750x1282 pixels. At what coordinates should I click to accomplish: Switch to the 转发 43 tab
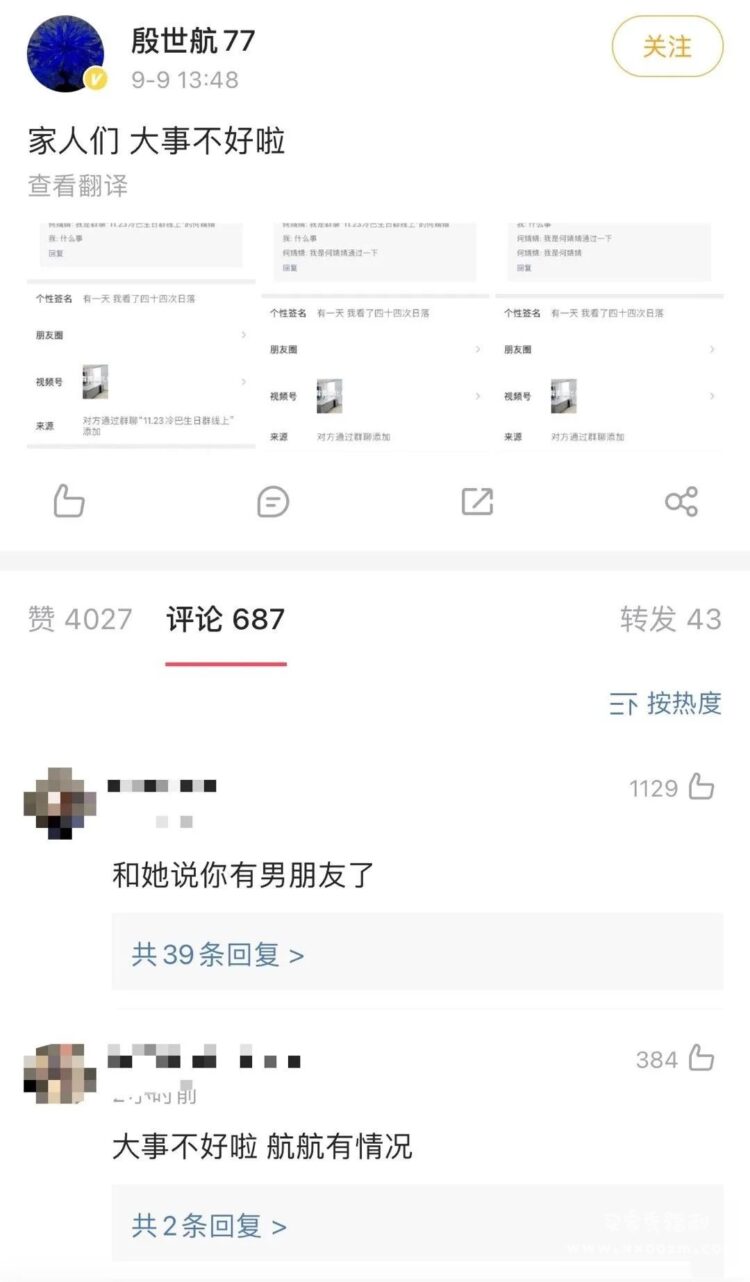pos(670,619)
